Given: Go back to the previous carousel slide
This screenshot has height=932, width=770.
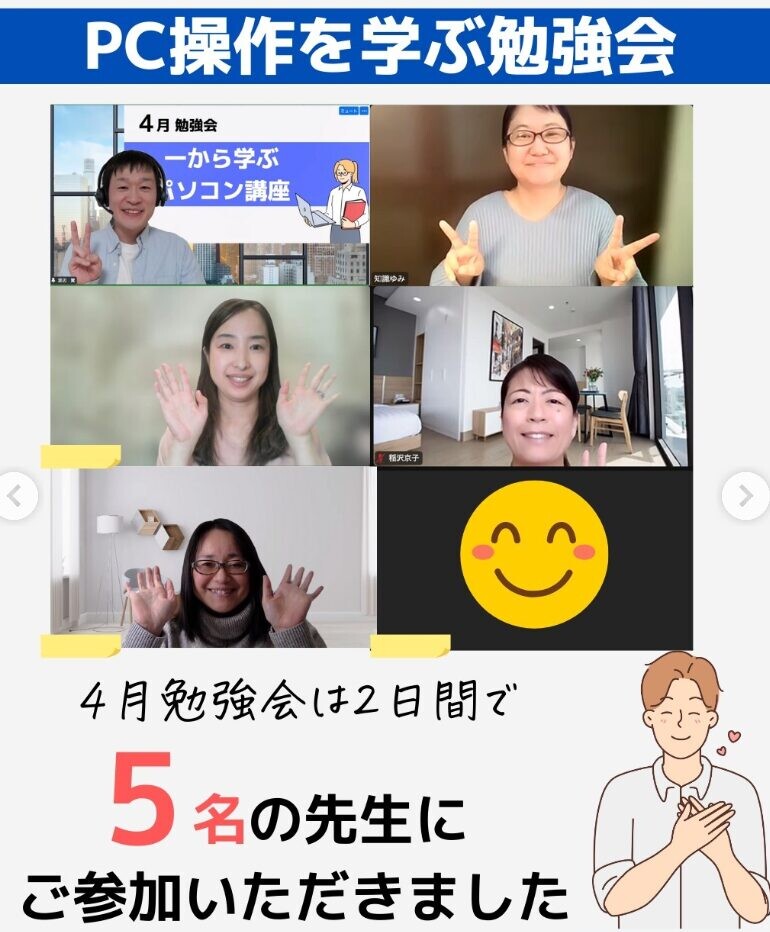Looking at the screenshot, I should [14, 496].
